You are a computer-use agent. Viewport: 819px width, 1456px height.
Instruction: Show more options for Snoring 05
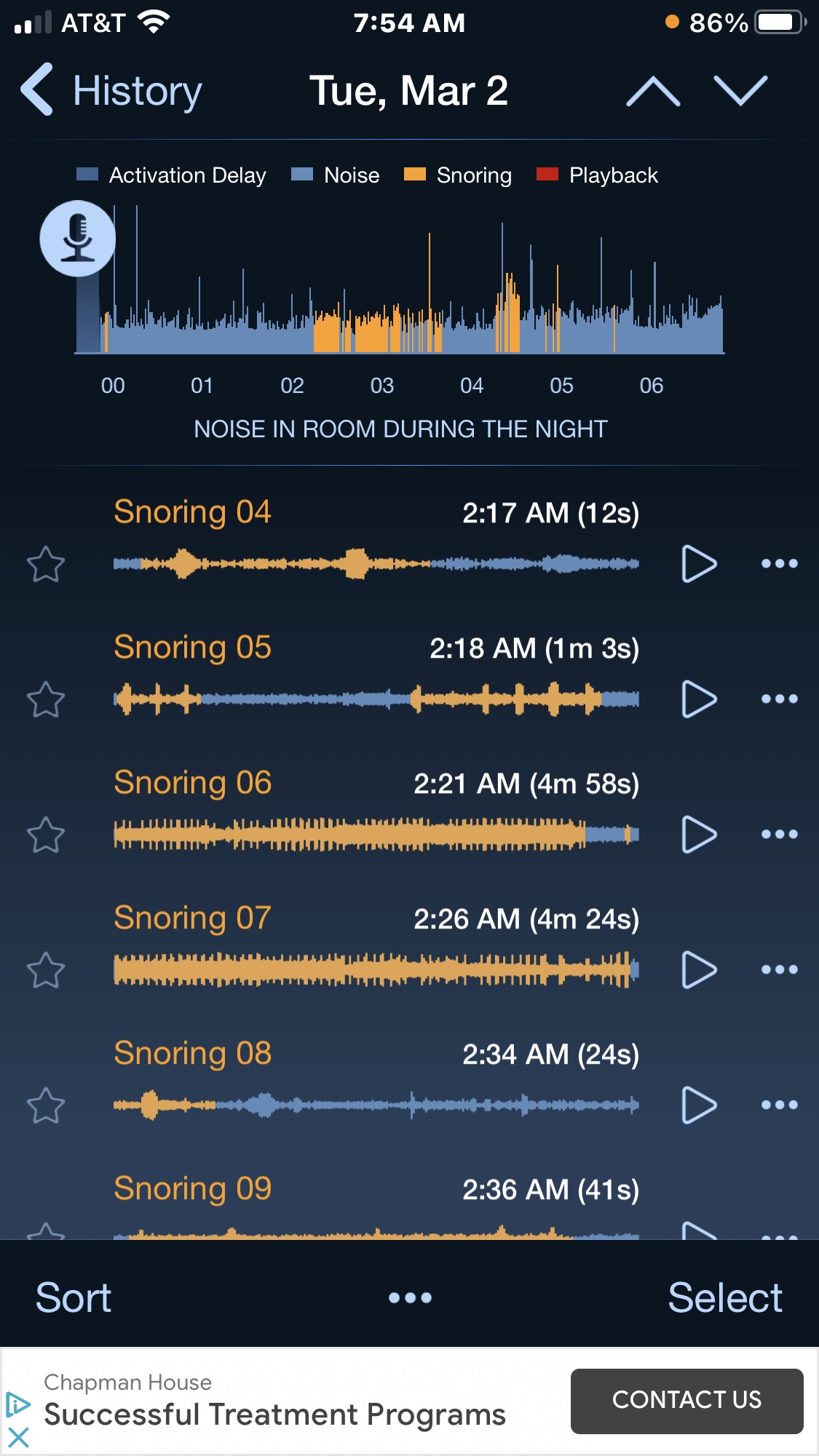pos(779,699)
